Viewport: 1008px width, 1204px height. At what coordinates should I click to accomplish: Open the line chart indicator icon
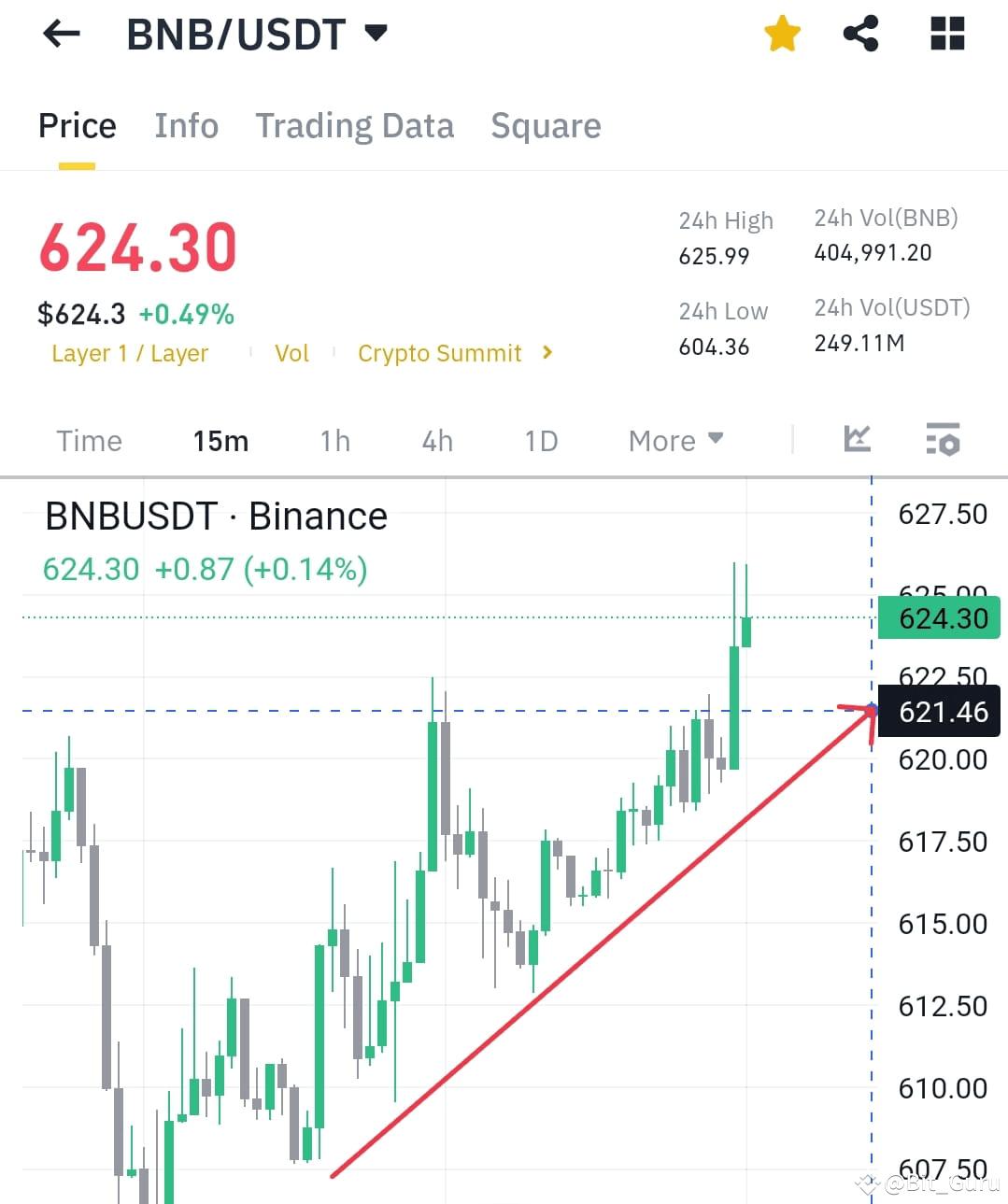point(857,439)
